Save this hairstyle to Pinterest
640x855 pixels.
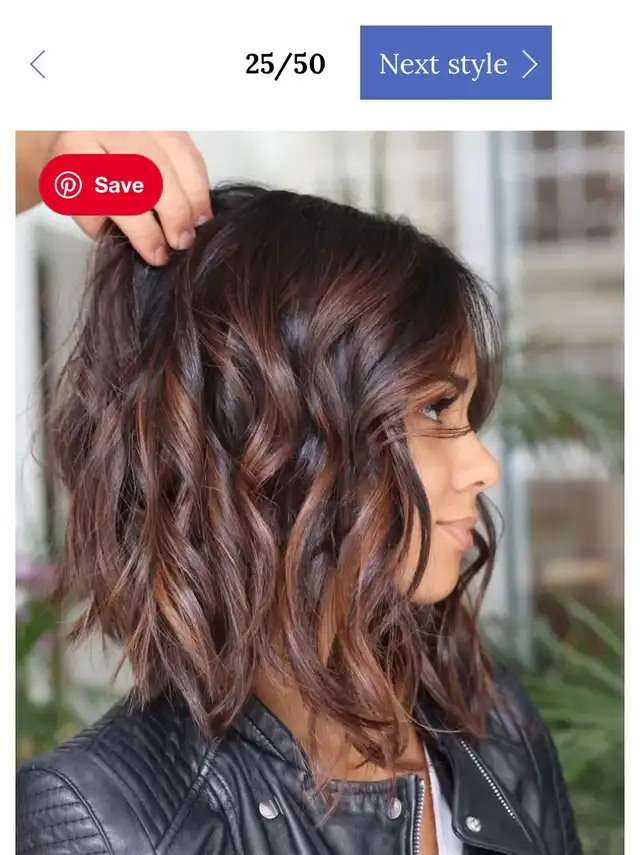100,185
